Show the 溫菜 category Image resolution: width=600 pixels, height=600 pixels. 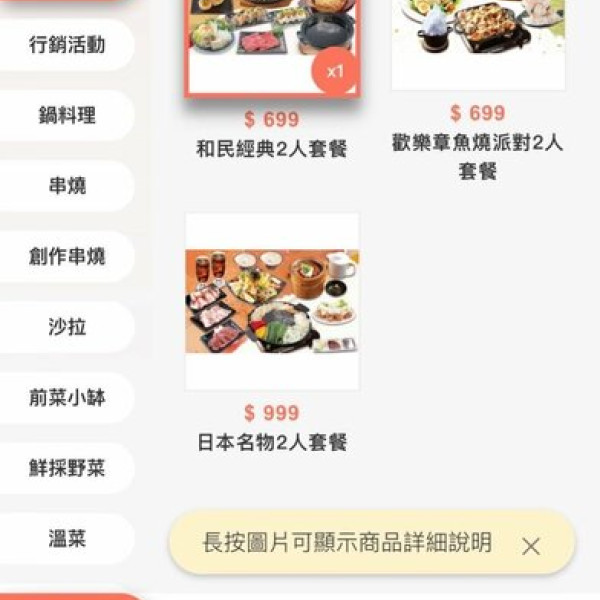67,539
